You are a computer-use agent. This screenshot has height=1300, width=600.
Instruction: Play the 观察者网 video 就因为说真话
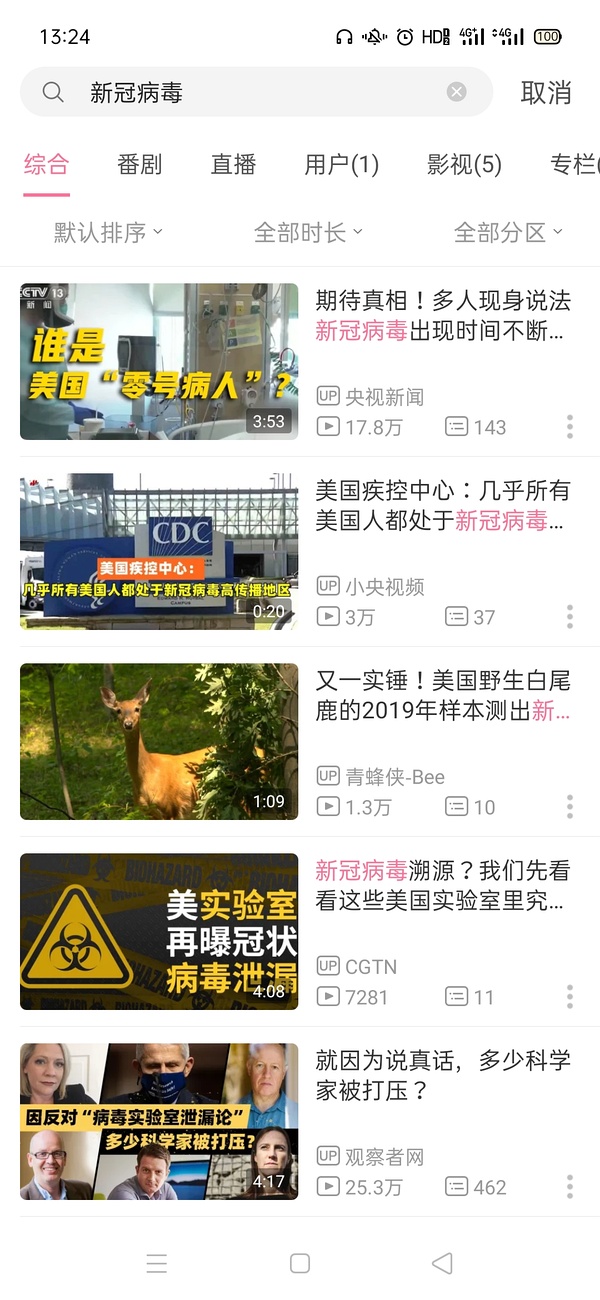click(159, 1121)
